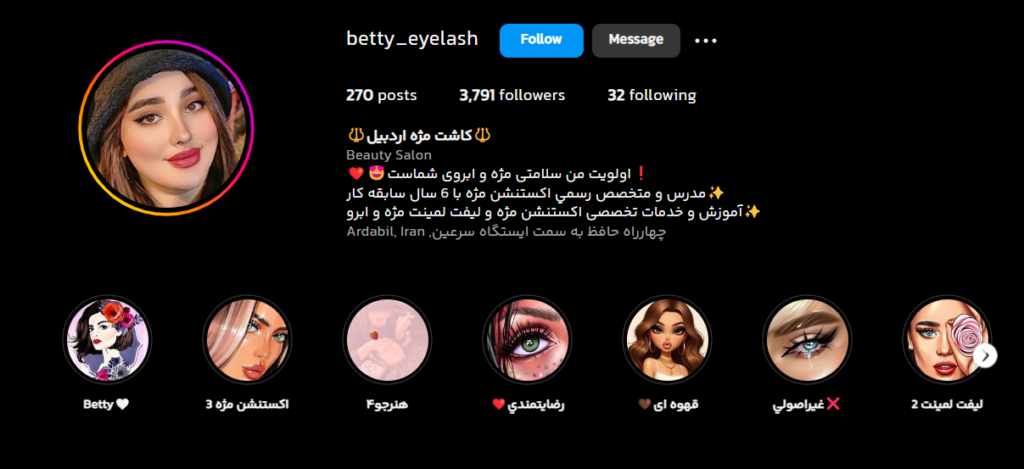Open the following list
Image resolution: width=1024 pixels, height=469 pixels.
[x=651, y=95]
